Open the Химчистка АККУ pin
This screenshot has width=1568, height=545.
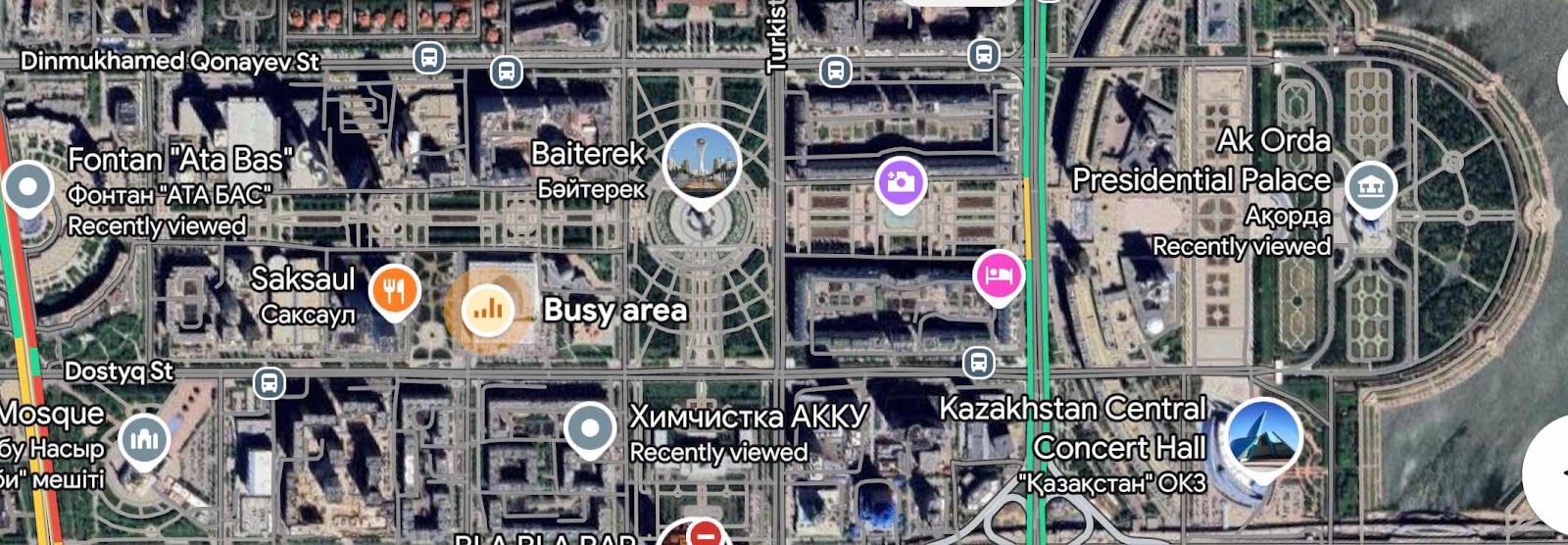pos(589,428)
